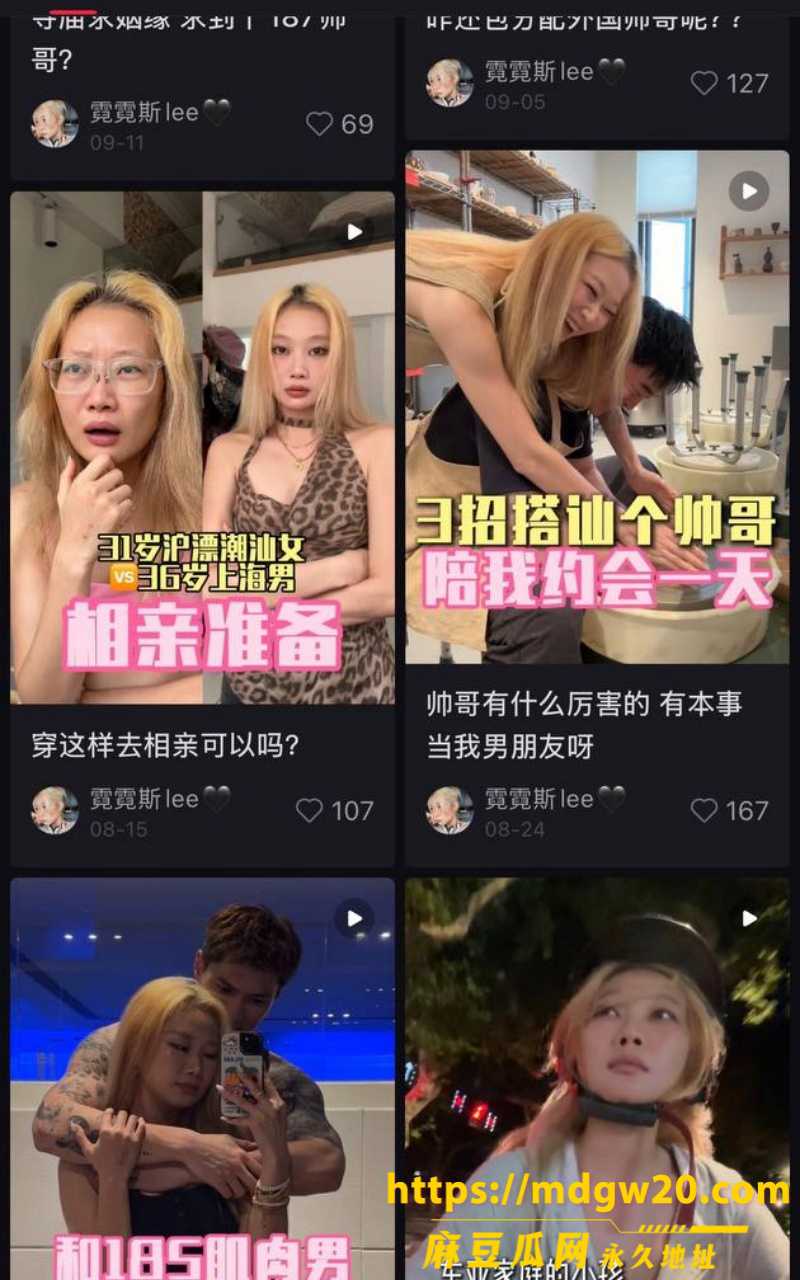
Task: Open author avatar under 帅哥有什么厉害的
Action: click(450, 810)
